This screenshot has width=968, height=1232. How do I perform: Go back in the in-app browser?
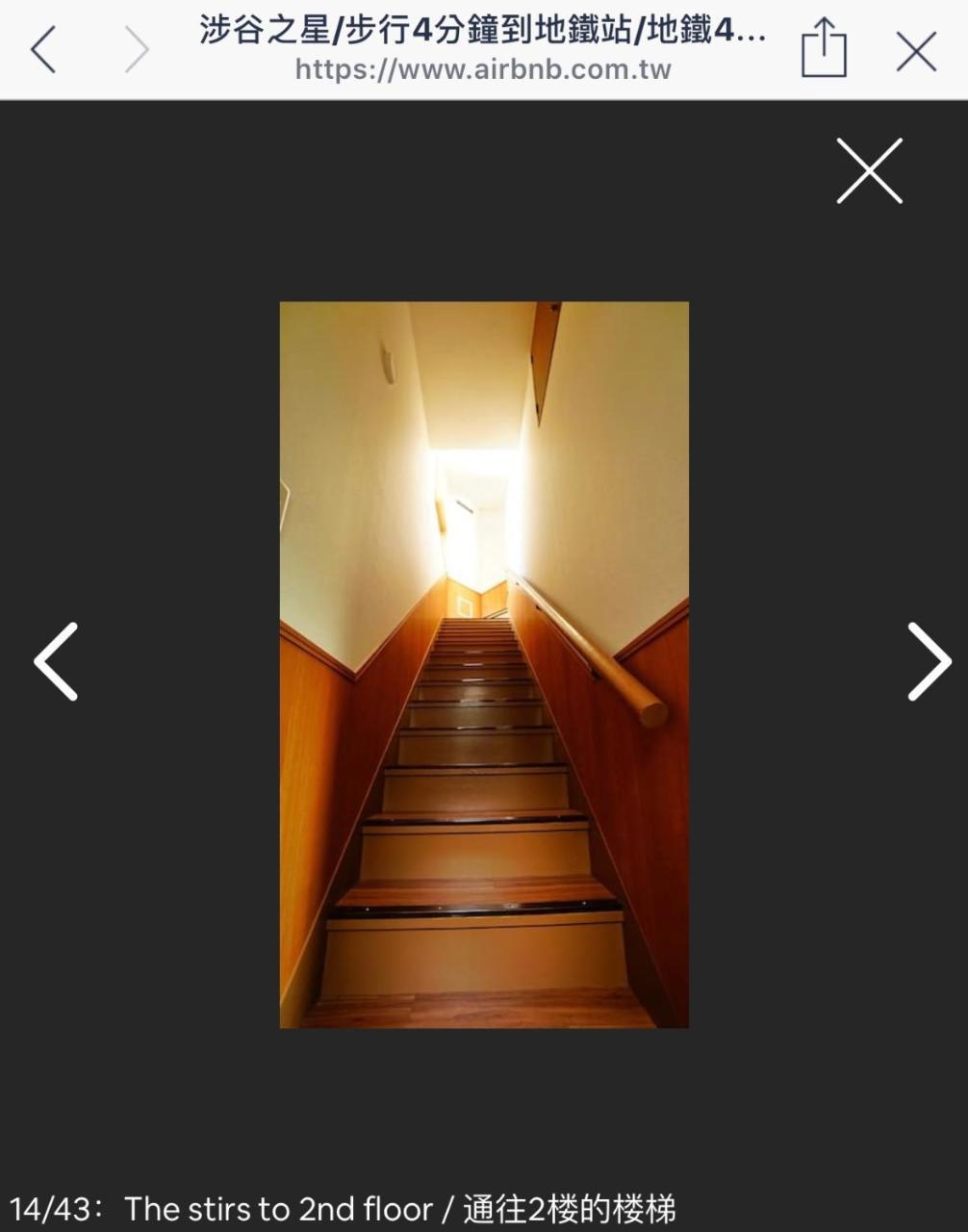pos(43,50)
